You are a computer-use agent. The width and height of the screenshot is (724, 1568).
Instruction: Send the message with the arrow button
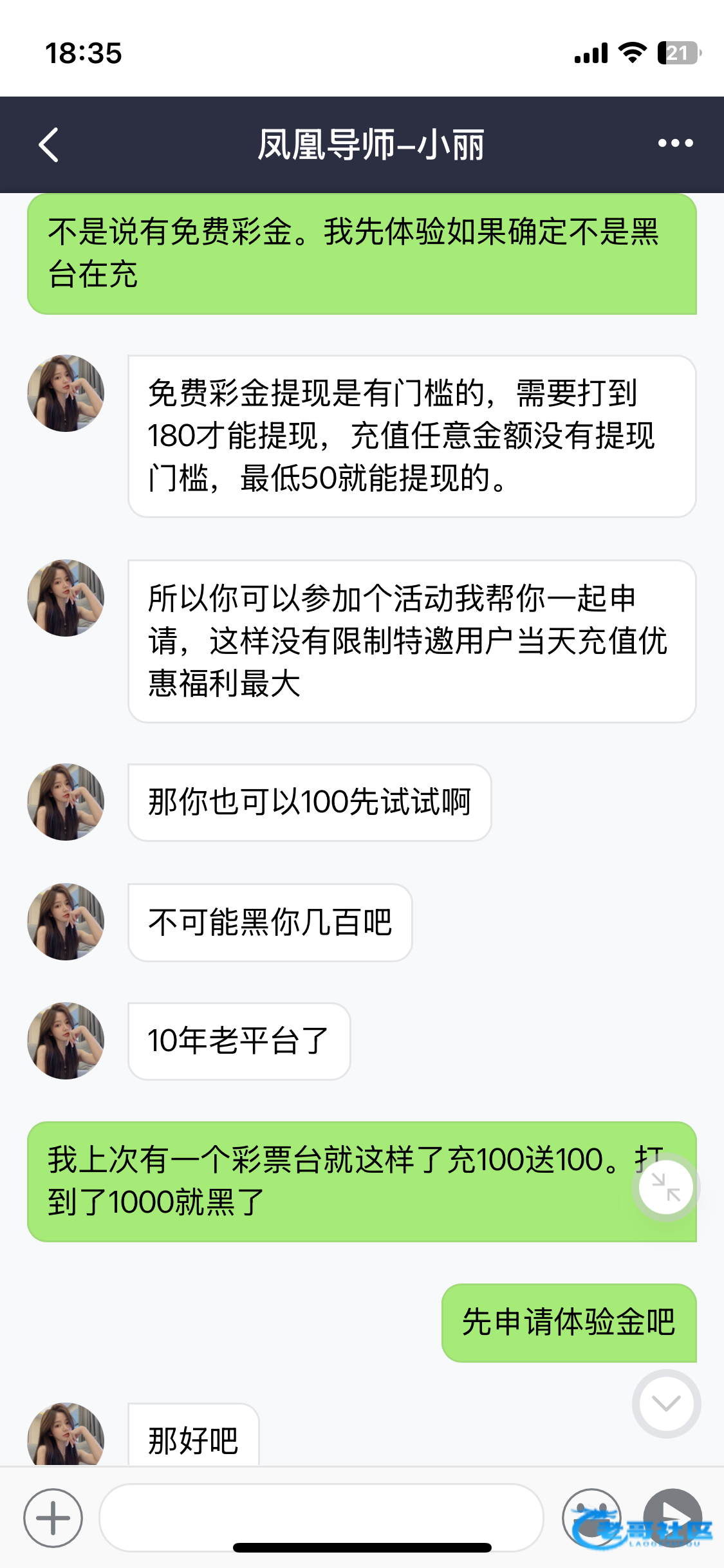point(673,1517)
